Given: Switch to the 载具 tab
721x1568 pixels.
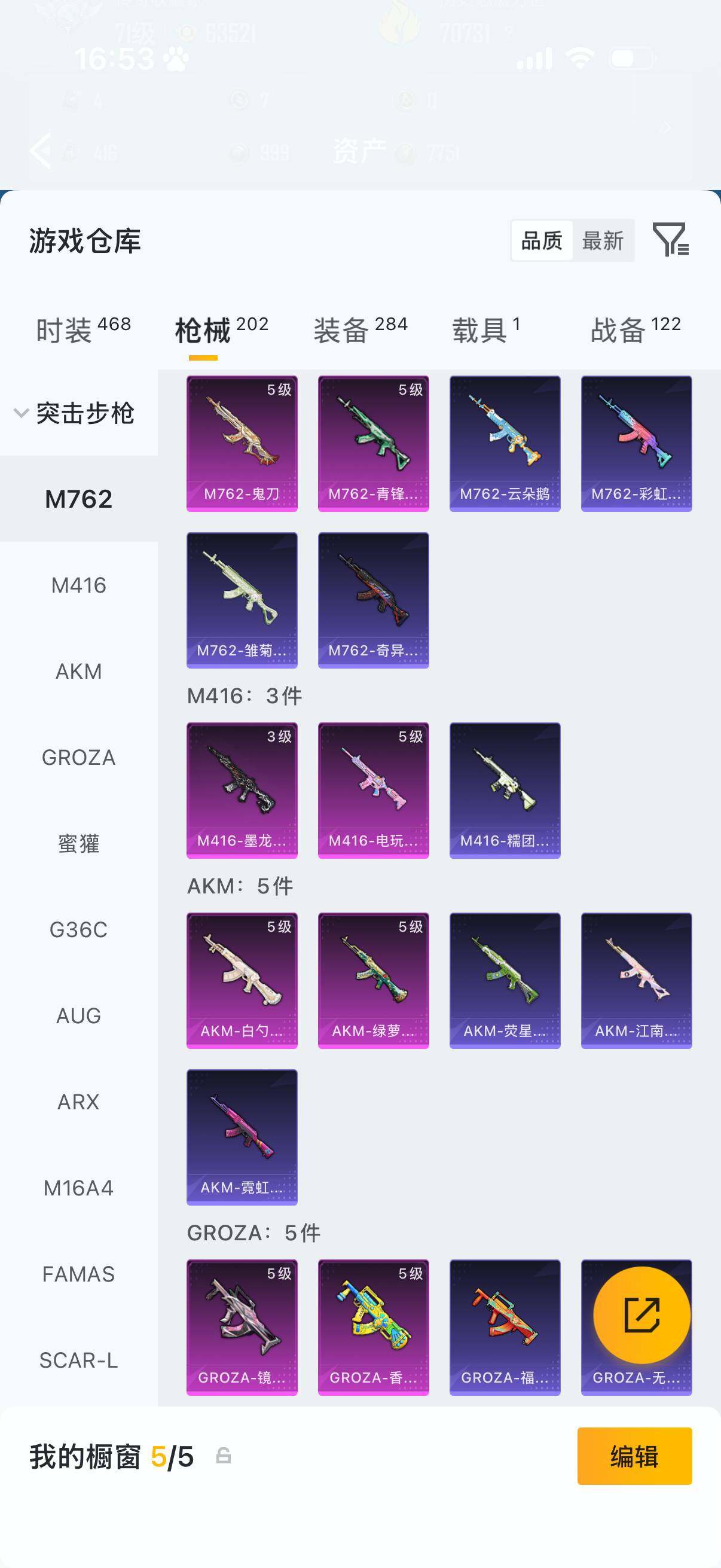Looking at the screenshot, I should (486, 330).
